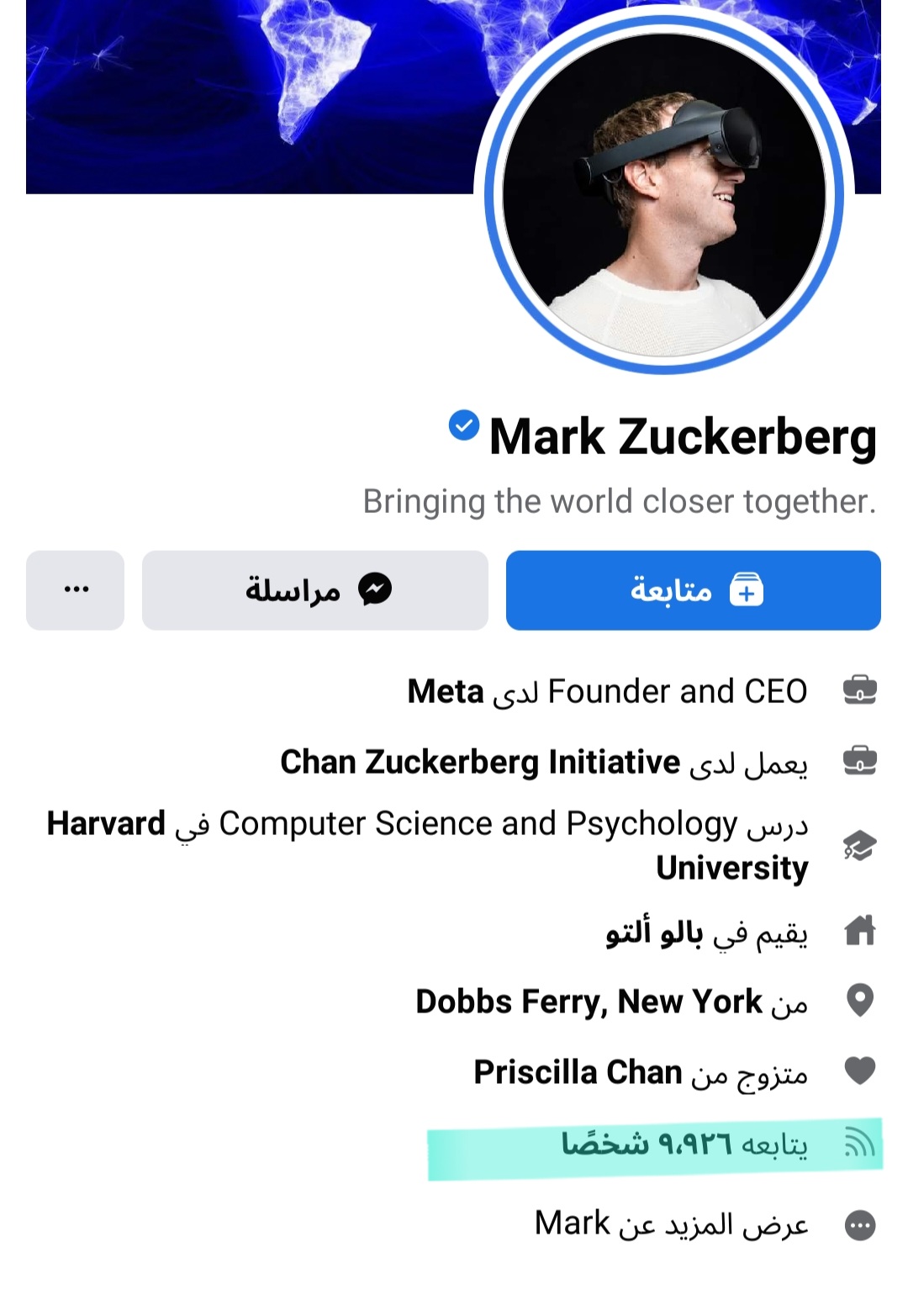Viewport: 908px width, 1316px height.
Task: Open the Chan Zuckerberg Initiative page
Action: 479,763
